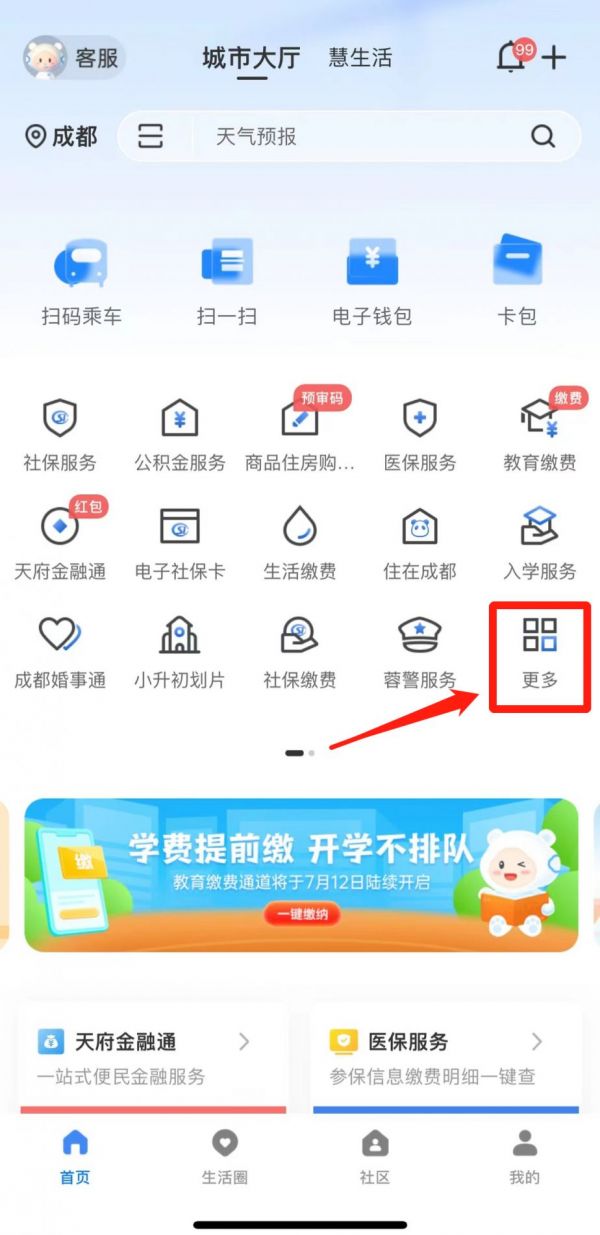Launch the 扫一扫 scanner
Screen dimensions: 600x1235
point(227,280)
